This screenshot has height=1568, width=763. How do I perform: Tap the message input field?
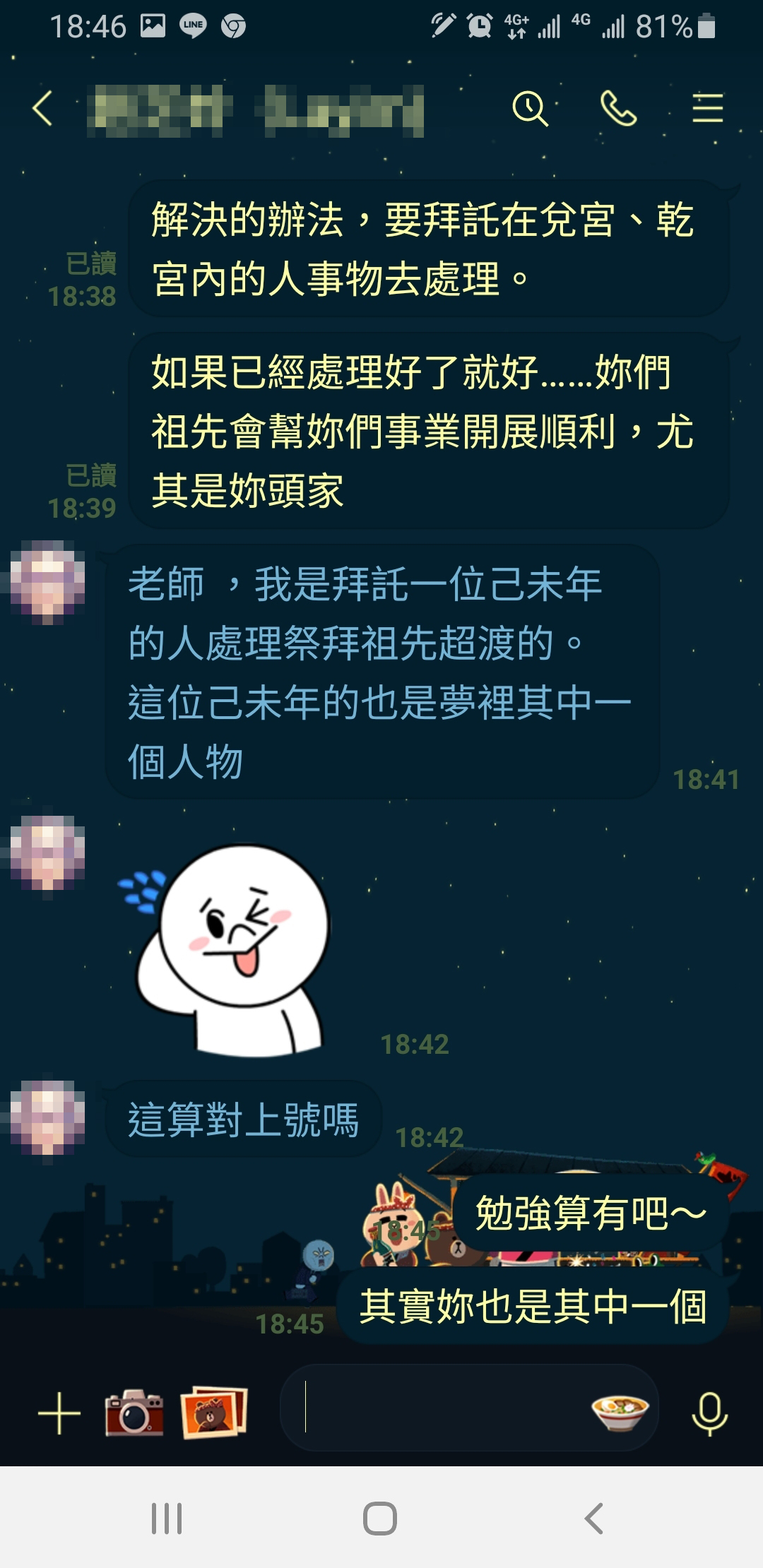(x=438, y=1408)
